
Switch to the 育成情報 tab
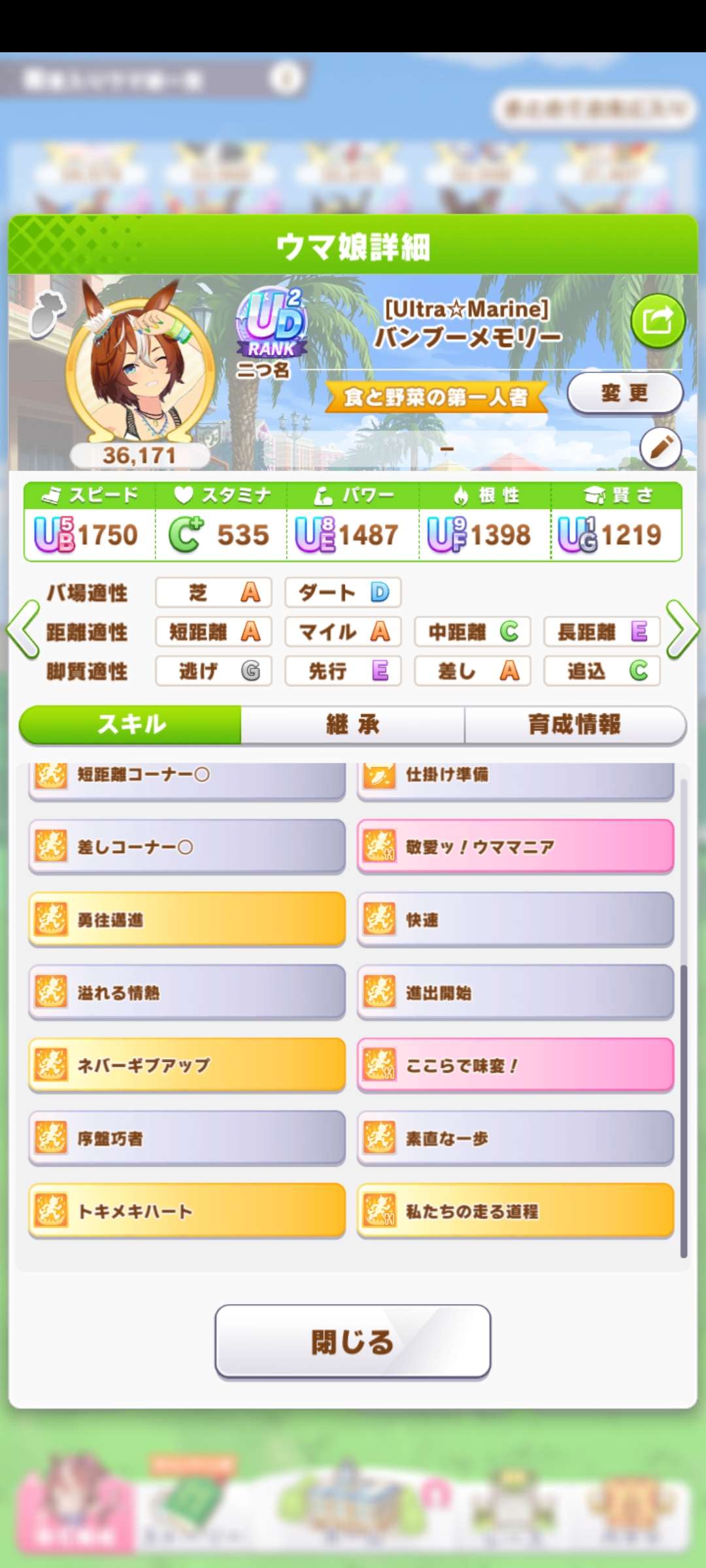(574, 725)
